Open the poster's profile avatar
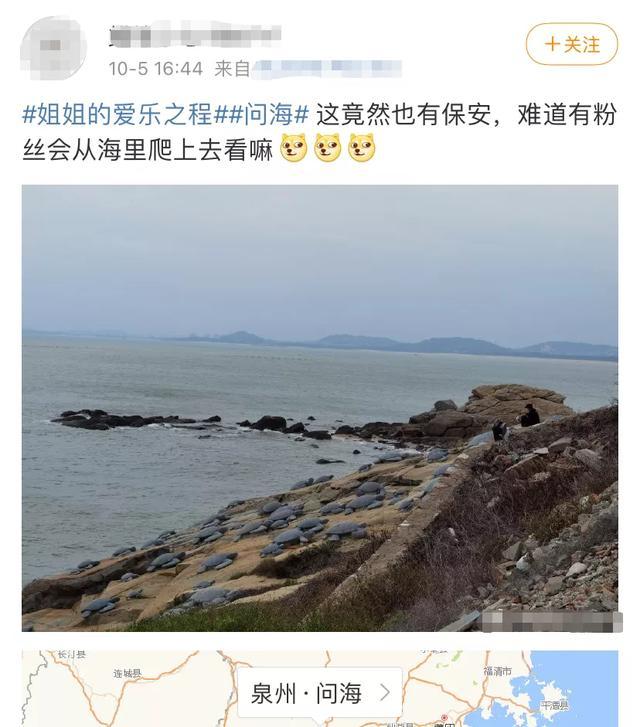The width and height of the screenshot is (640, 727). pos(53,49)
